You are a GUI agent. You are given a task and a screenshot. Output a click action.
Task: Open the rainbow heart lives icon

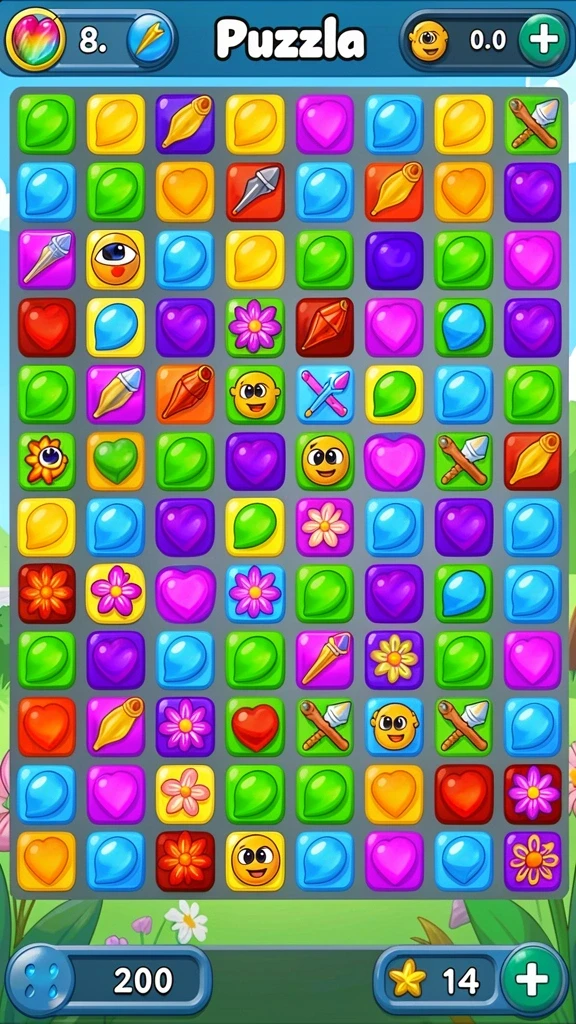(35, 39)
